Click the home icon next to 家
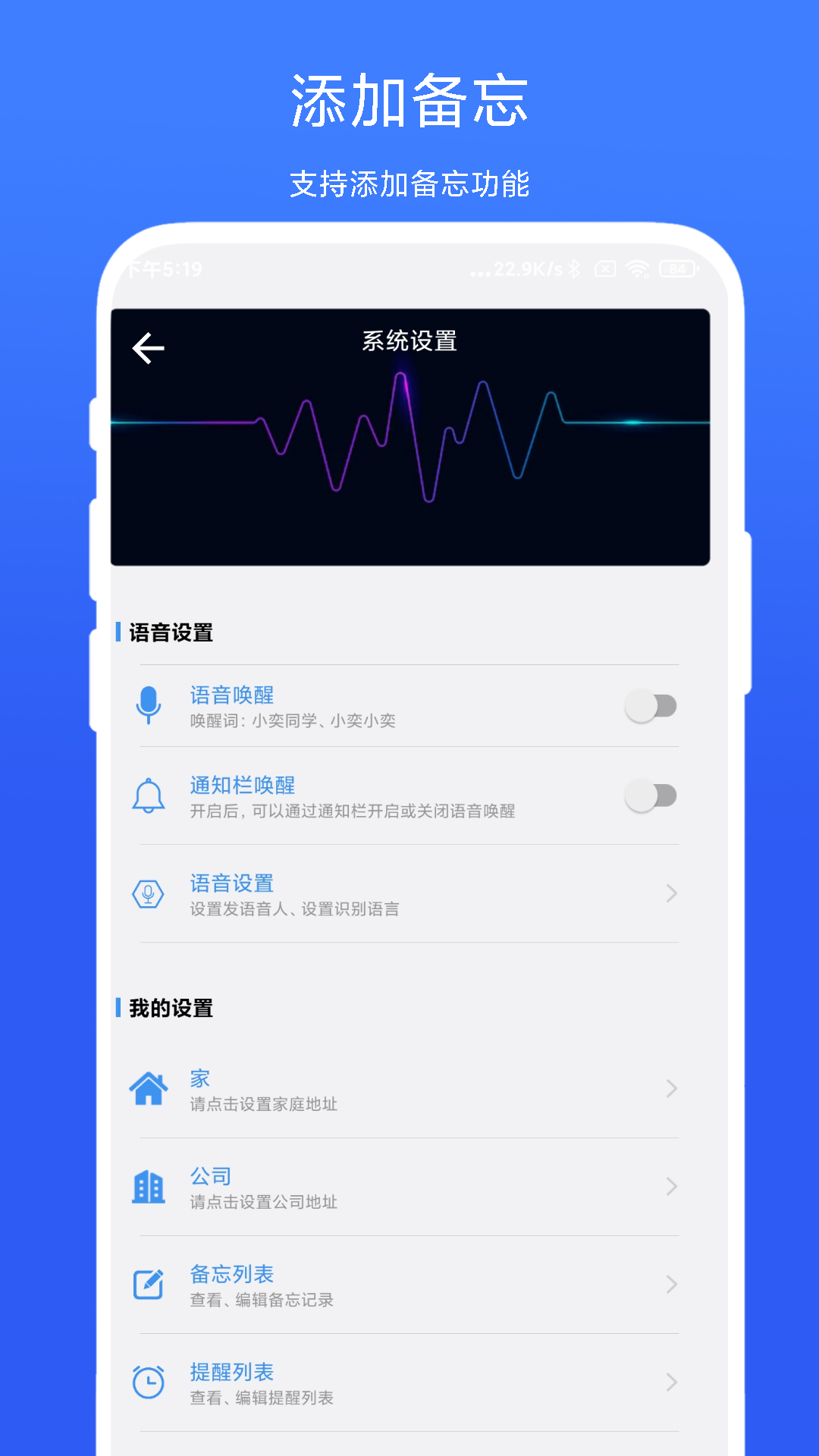 (150, 1088)
